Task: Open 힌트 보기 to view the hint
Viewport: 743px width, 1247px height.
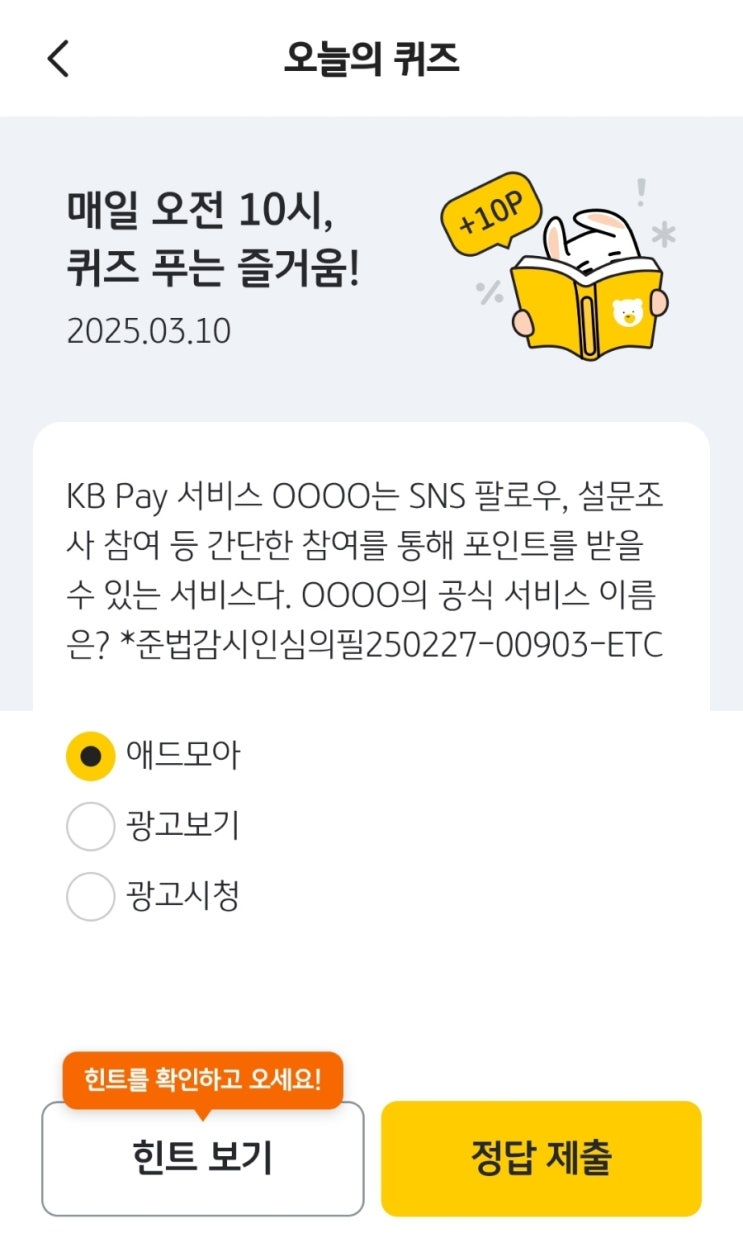Action: coord(202,1158)
